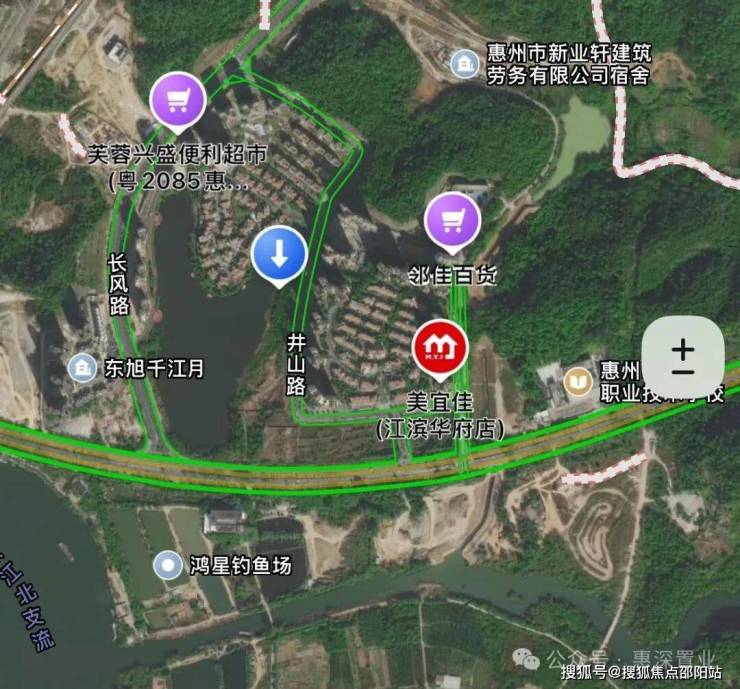Tap the 惠州市新业轩建筑劳务有限公司宿舍 marker
The image size is (740, 689).
(464, 64)
